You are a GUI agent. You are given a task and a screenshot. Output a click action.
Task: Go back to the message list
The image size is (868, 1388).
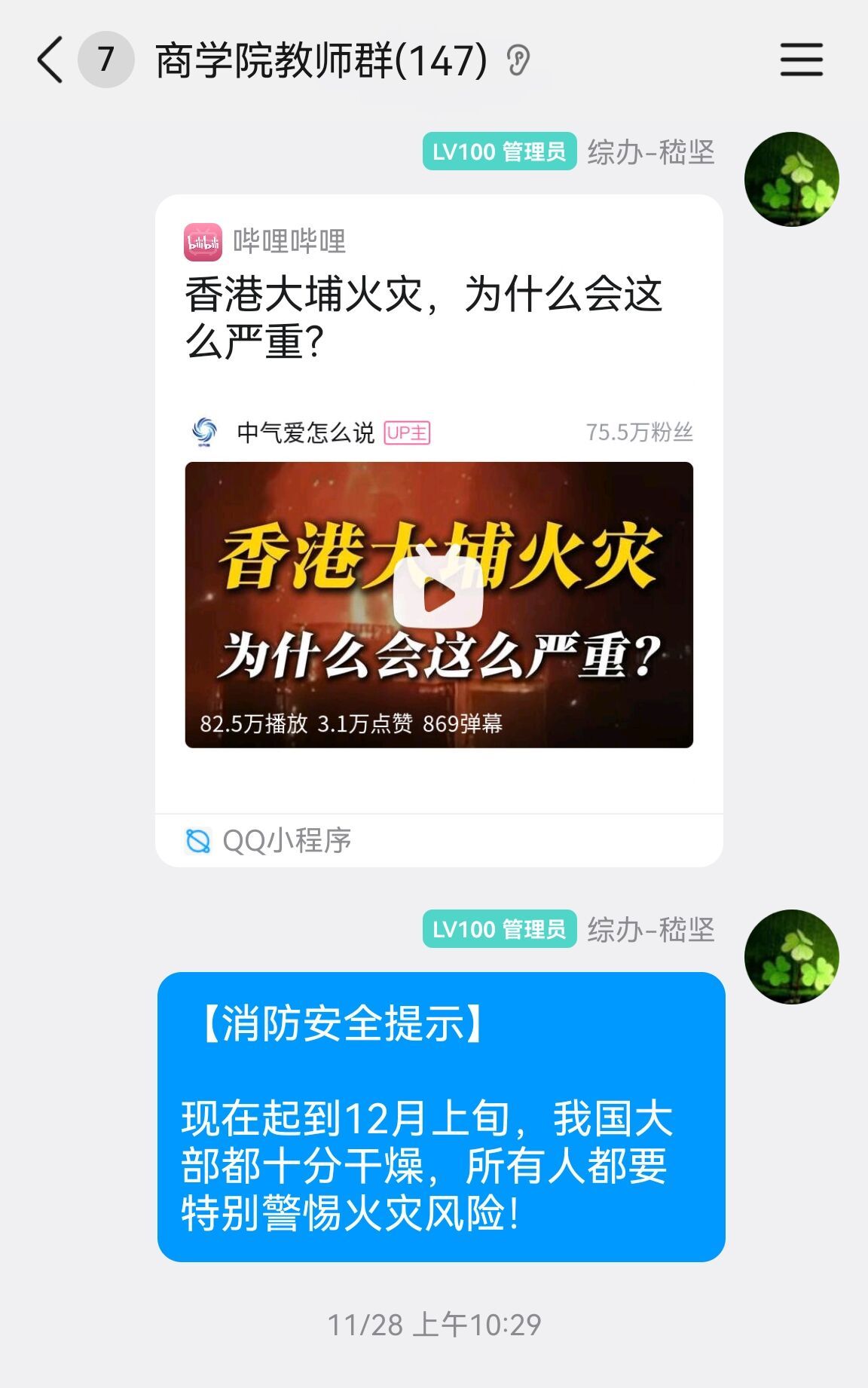tap(50, 60)
